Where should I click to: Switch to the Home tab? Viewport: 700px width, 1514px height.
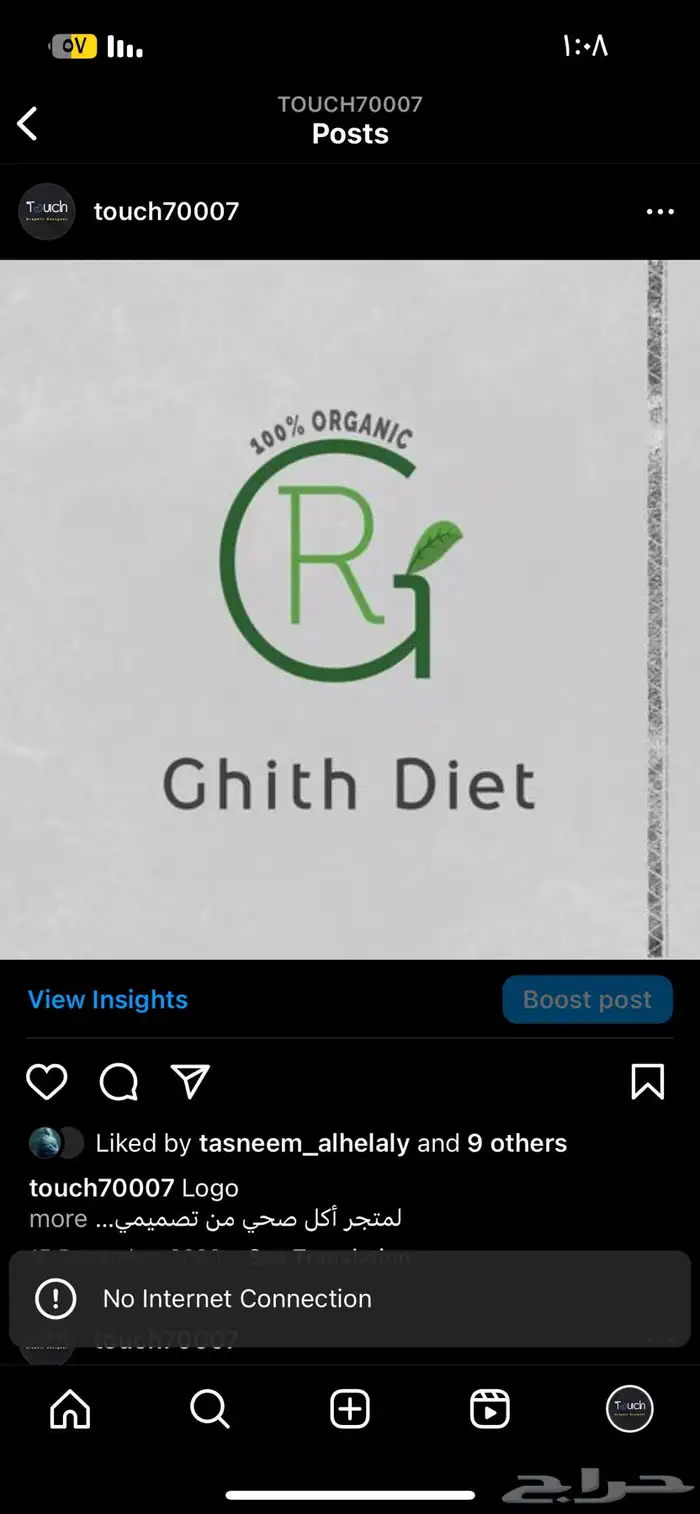coord(70,1410)
